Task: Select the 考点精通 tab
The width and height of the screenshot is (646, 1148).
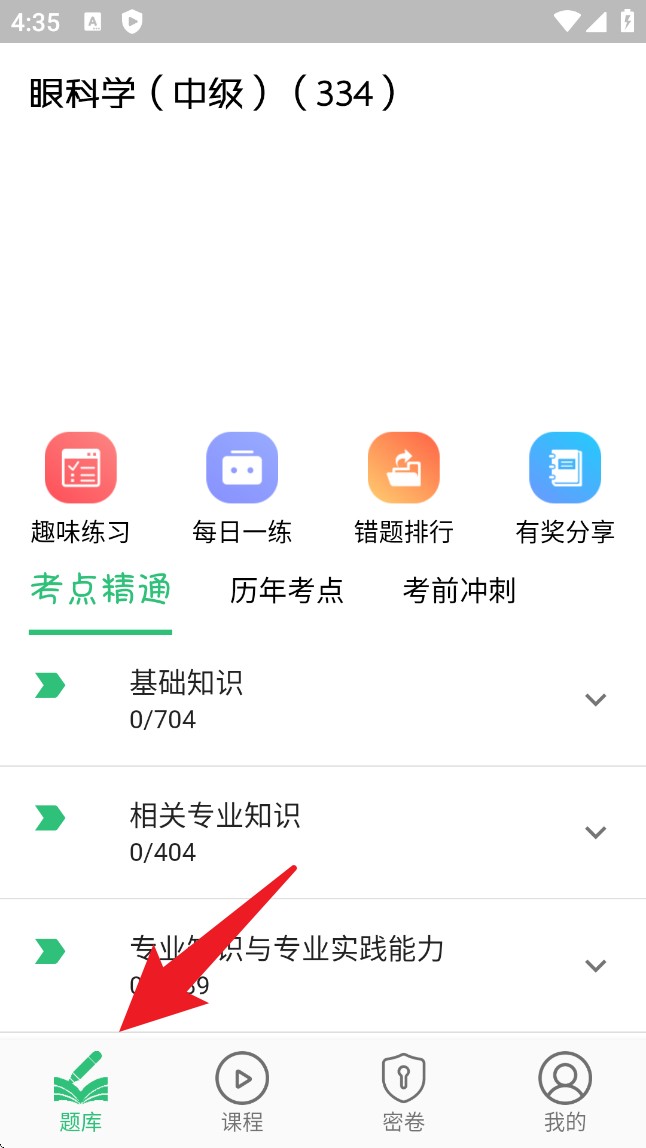Action: [x=100, y=590]
